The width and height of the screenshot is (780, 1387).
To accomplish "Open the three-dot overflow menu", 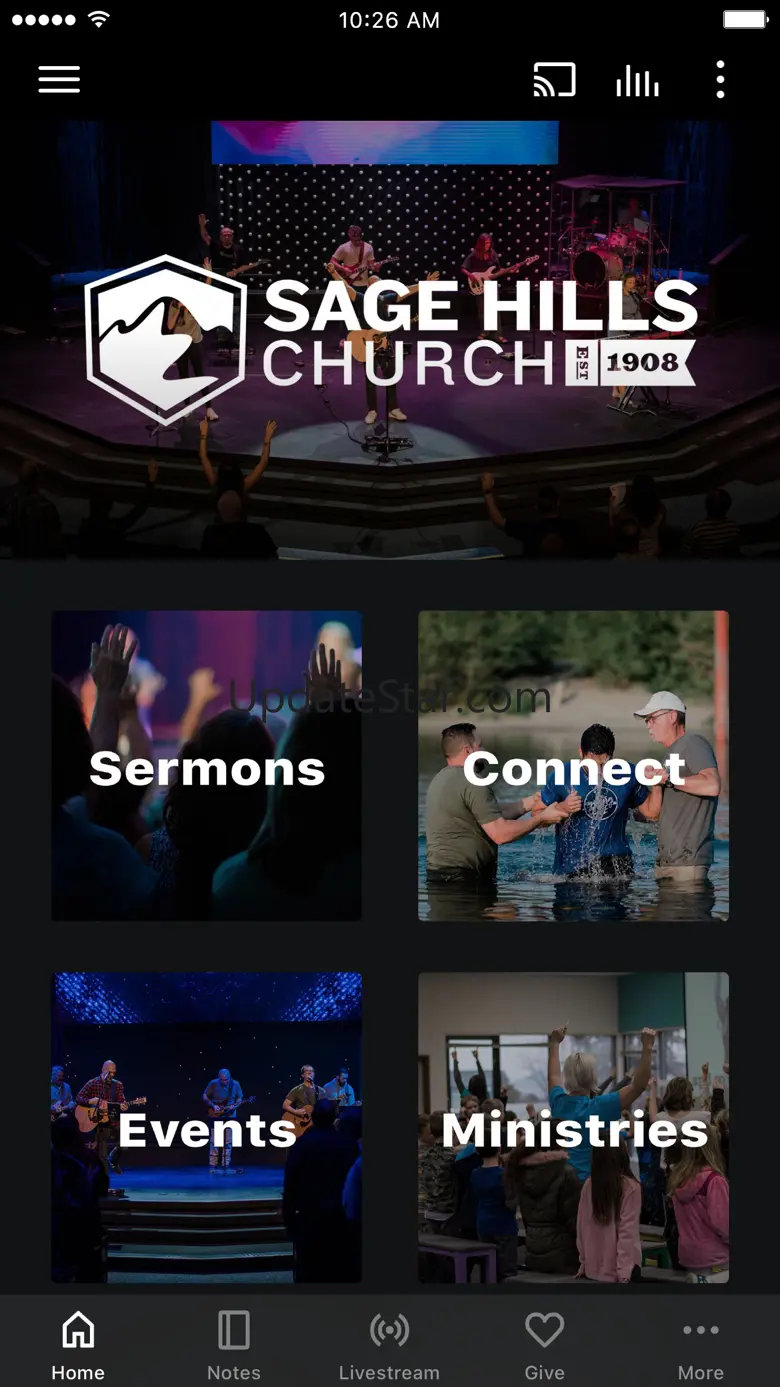I will 720,80.
